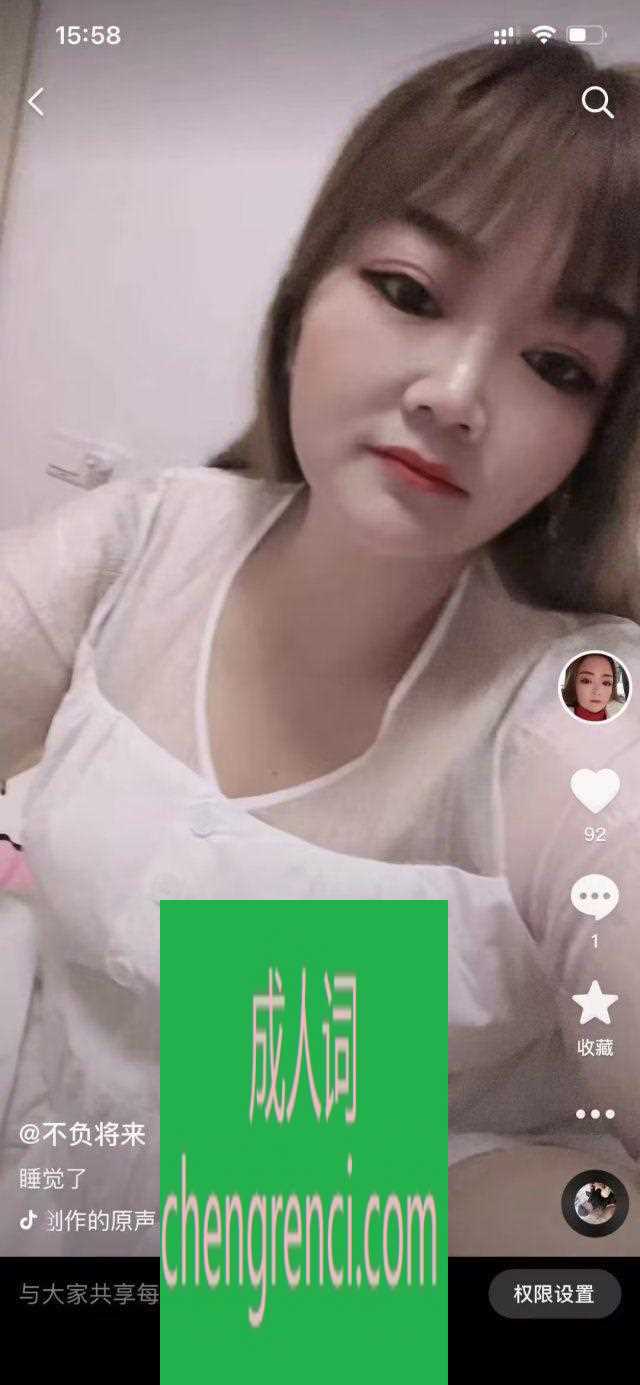Viewport: 640px width, 1385px height.
Task: Open the creator's profile avatar
Action: [595, 686]
